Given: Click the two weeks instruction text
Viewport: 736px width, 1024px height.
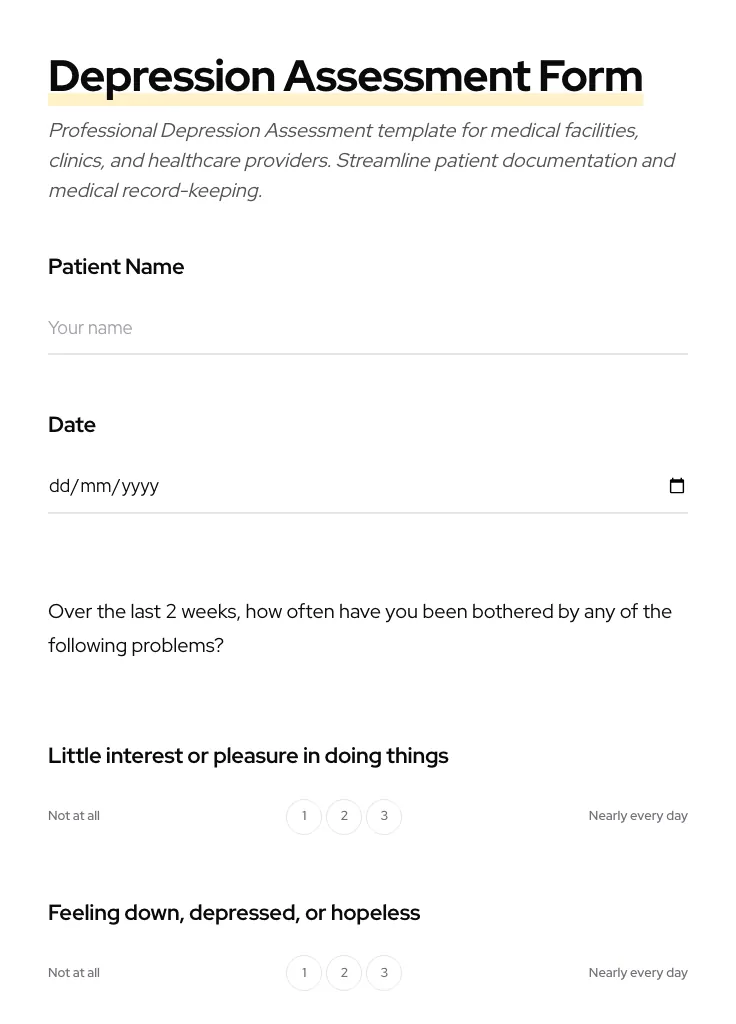Looking at the screenshot, I should pyautogui.click(x=360, y=628).
